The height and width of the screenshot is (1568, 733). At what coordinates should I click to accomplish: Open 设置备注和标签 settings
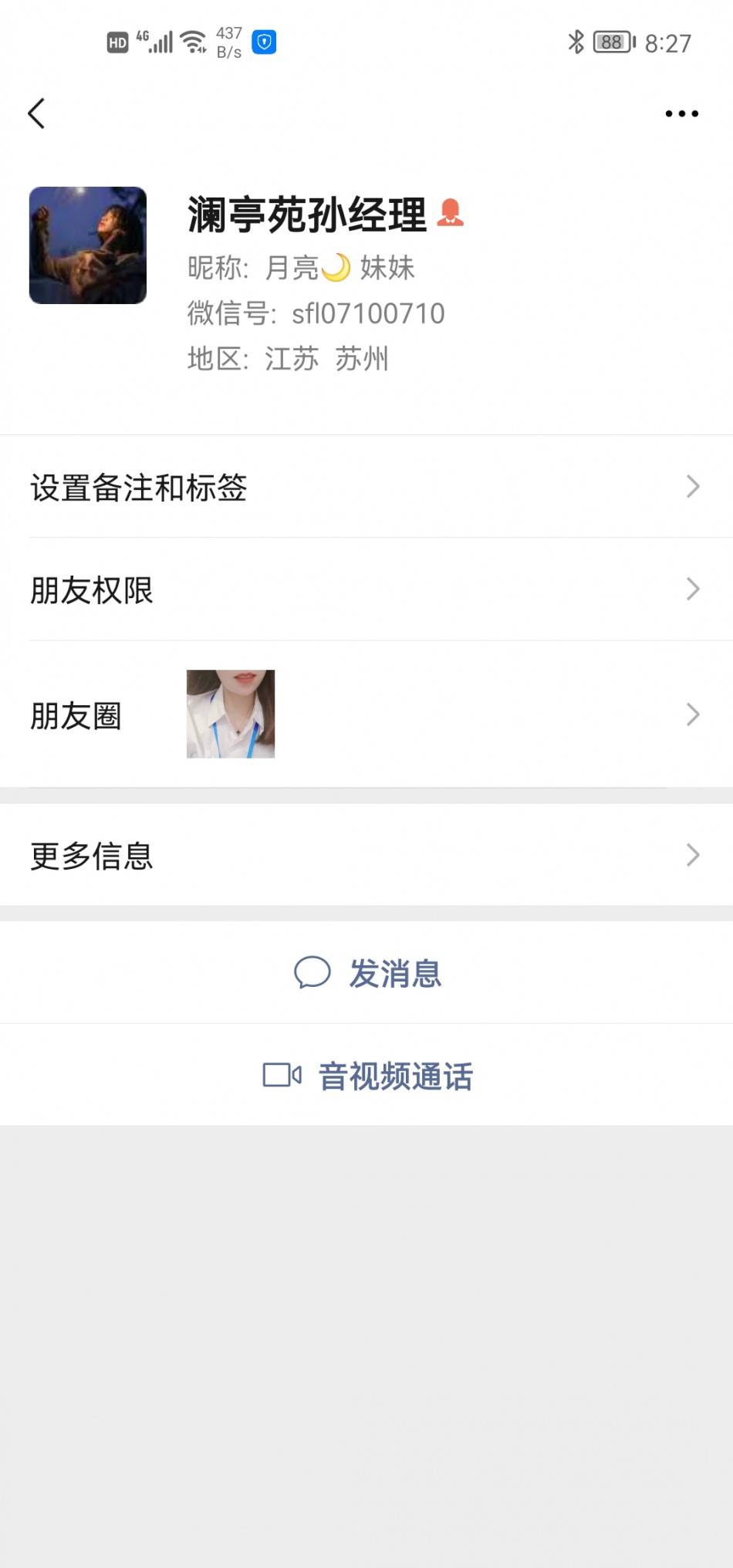366,487
